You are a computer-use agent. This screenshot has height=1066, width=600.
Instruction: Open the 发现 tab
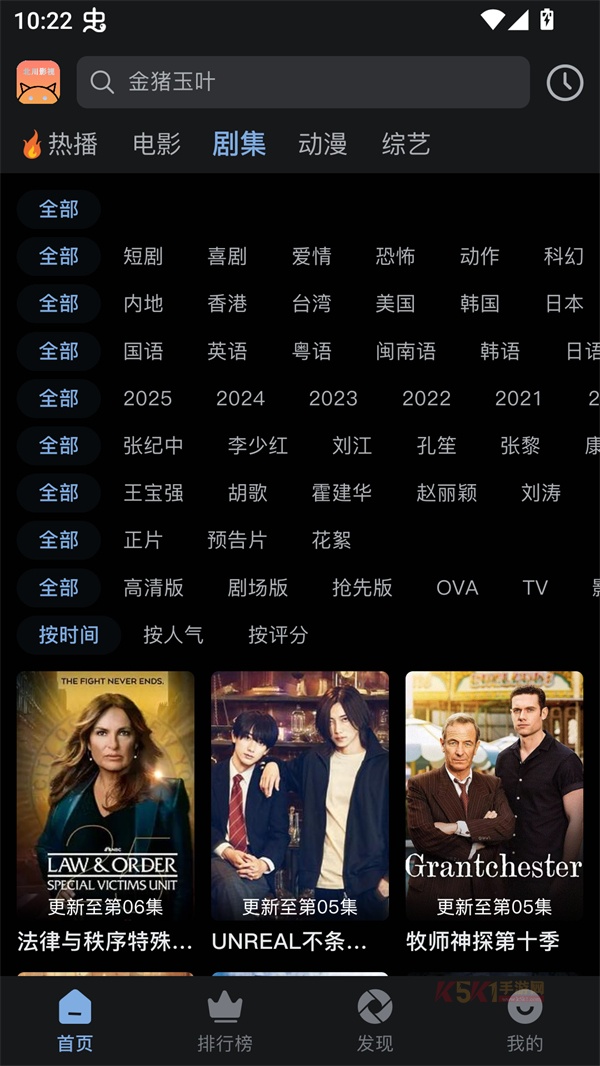tap(375, 1022)
